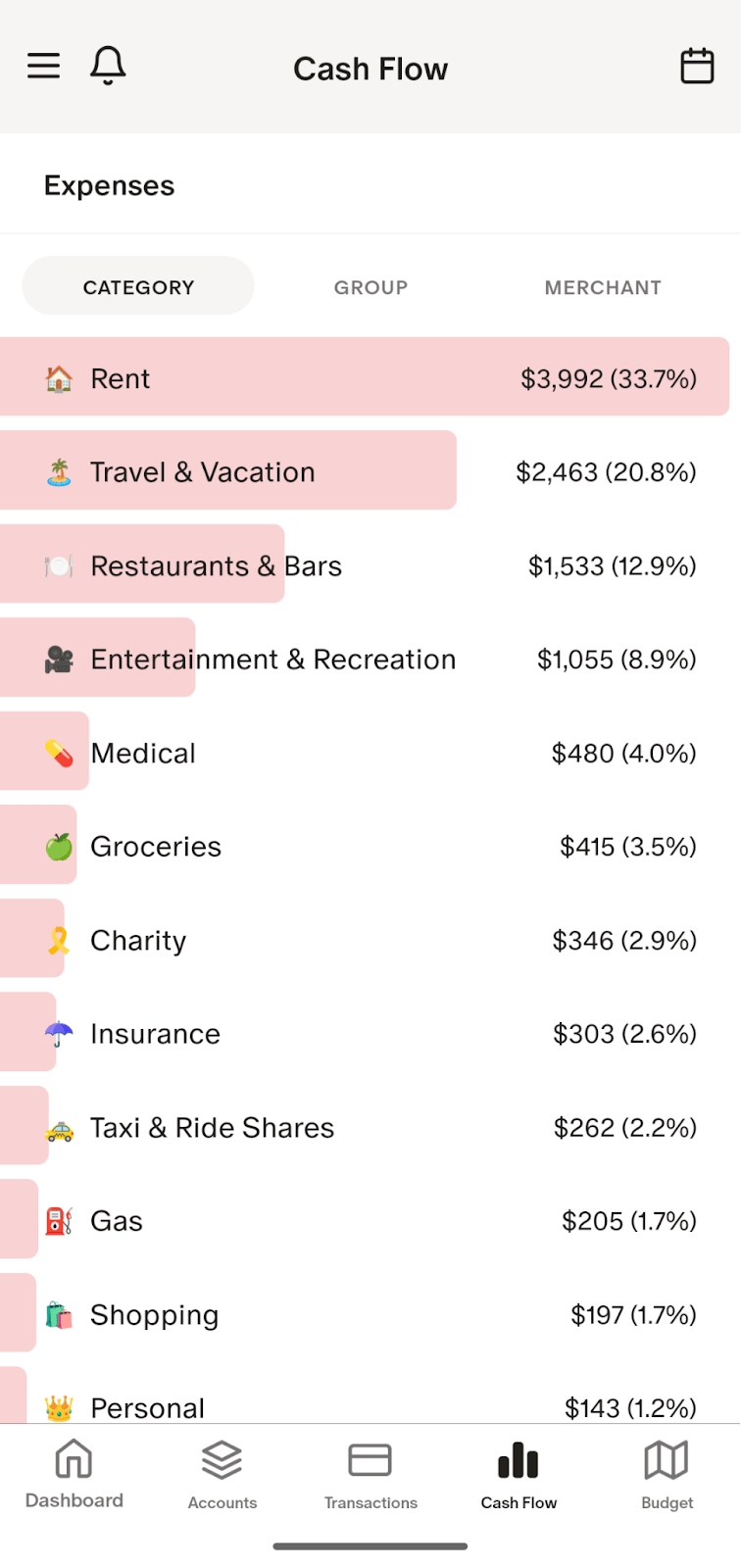View Restaurants & Bars spending
The height and width of the screenshot is (1568, 741).
(x=370, y=564)
